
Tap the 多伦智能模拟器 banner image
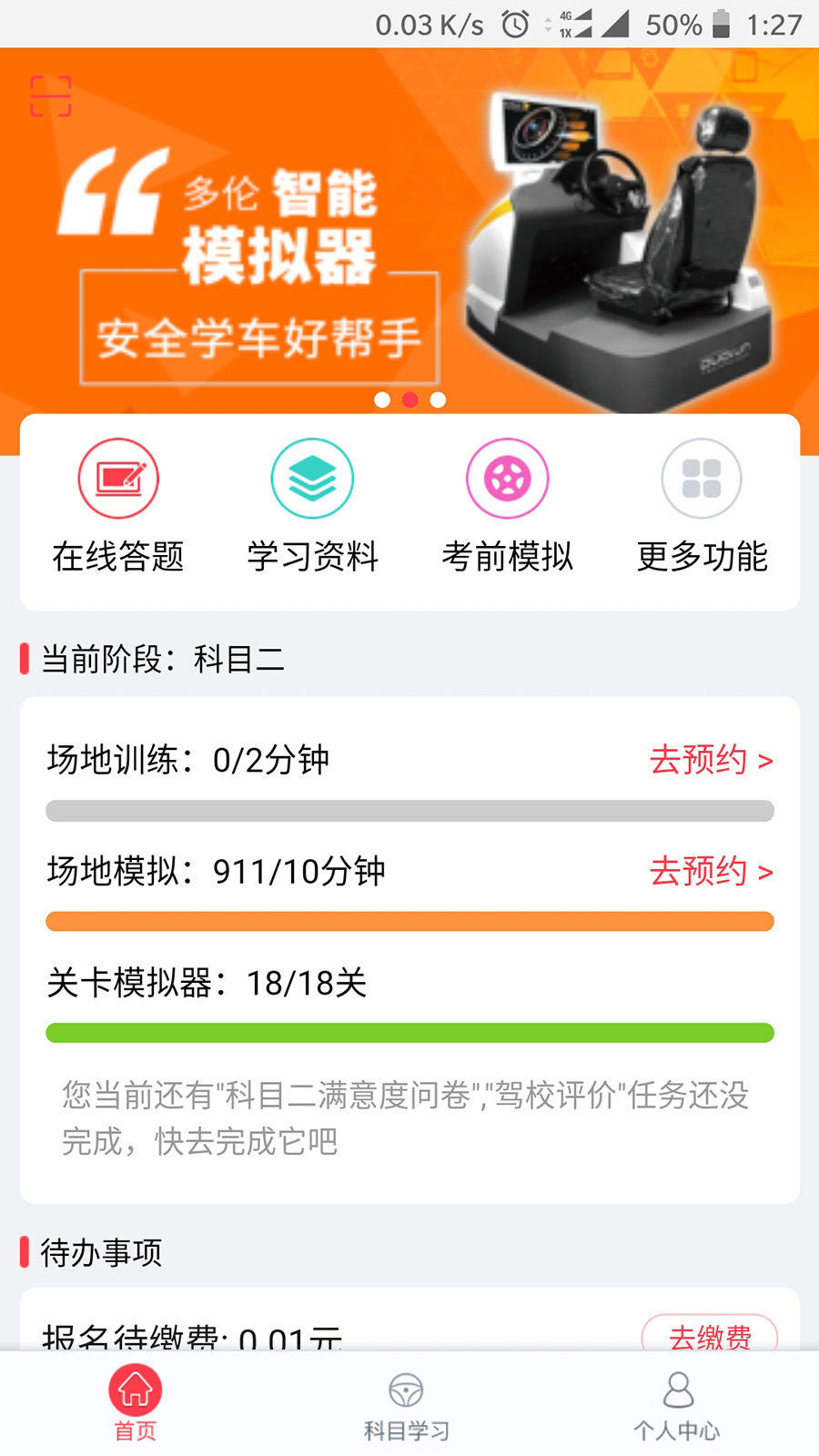point(409,227)
